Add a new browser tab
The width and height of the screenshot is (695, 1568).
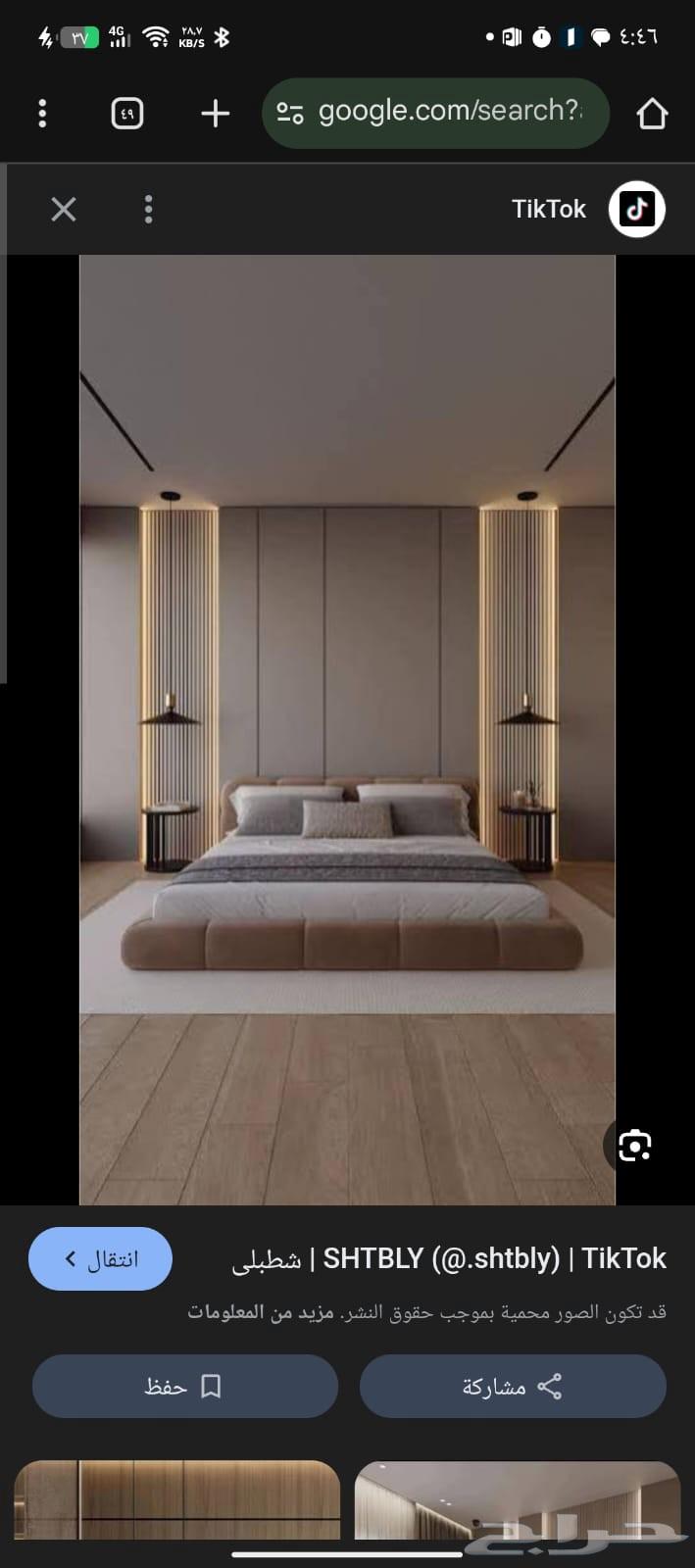(215, 114)
